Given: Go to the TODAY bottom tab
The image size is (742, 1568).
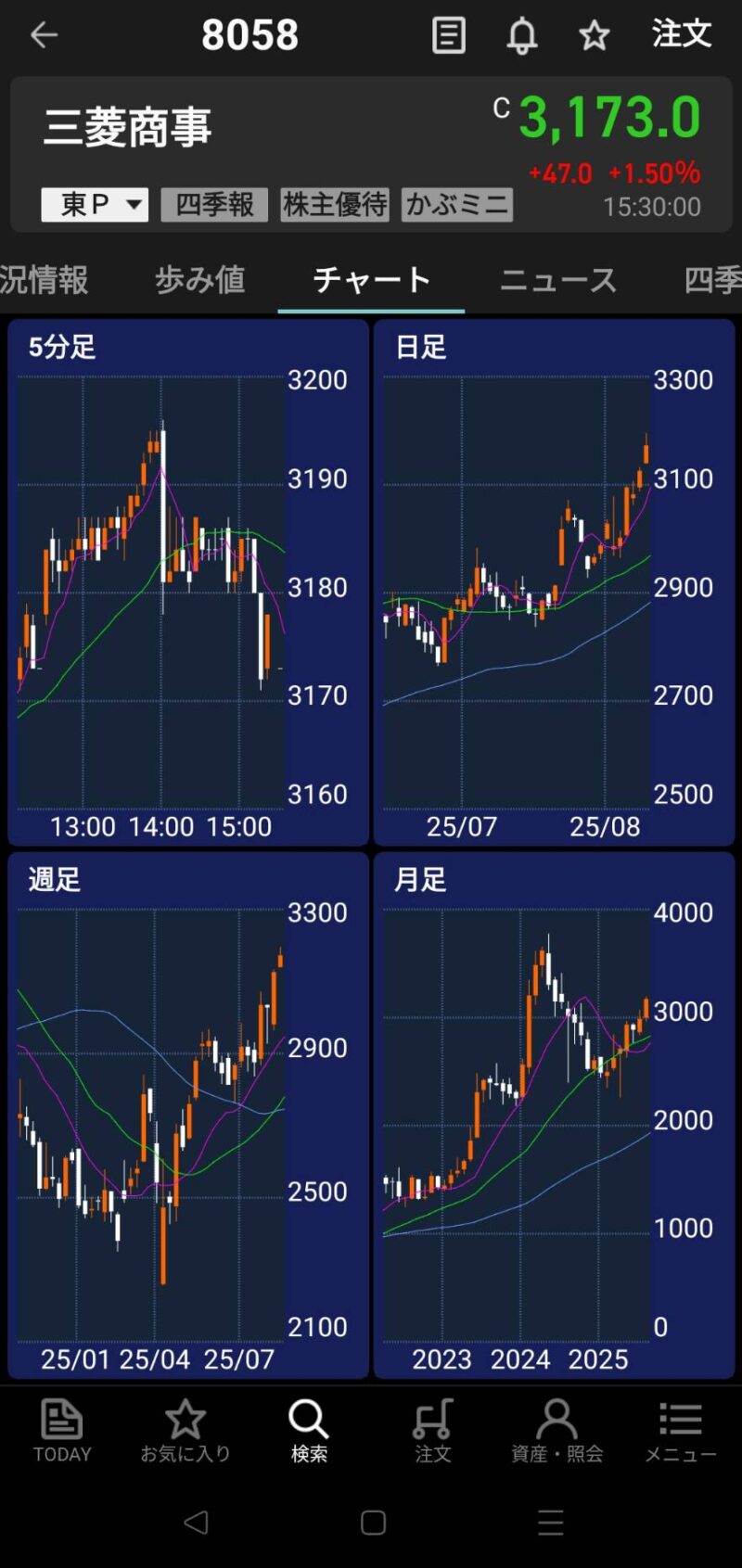Looking at the screenshot, I should click(x=62, y=1431).
